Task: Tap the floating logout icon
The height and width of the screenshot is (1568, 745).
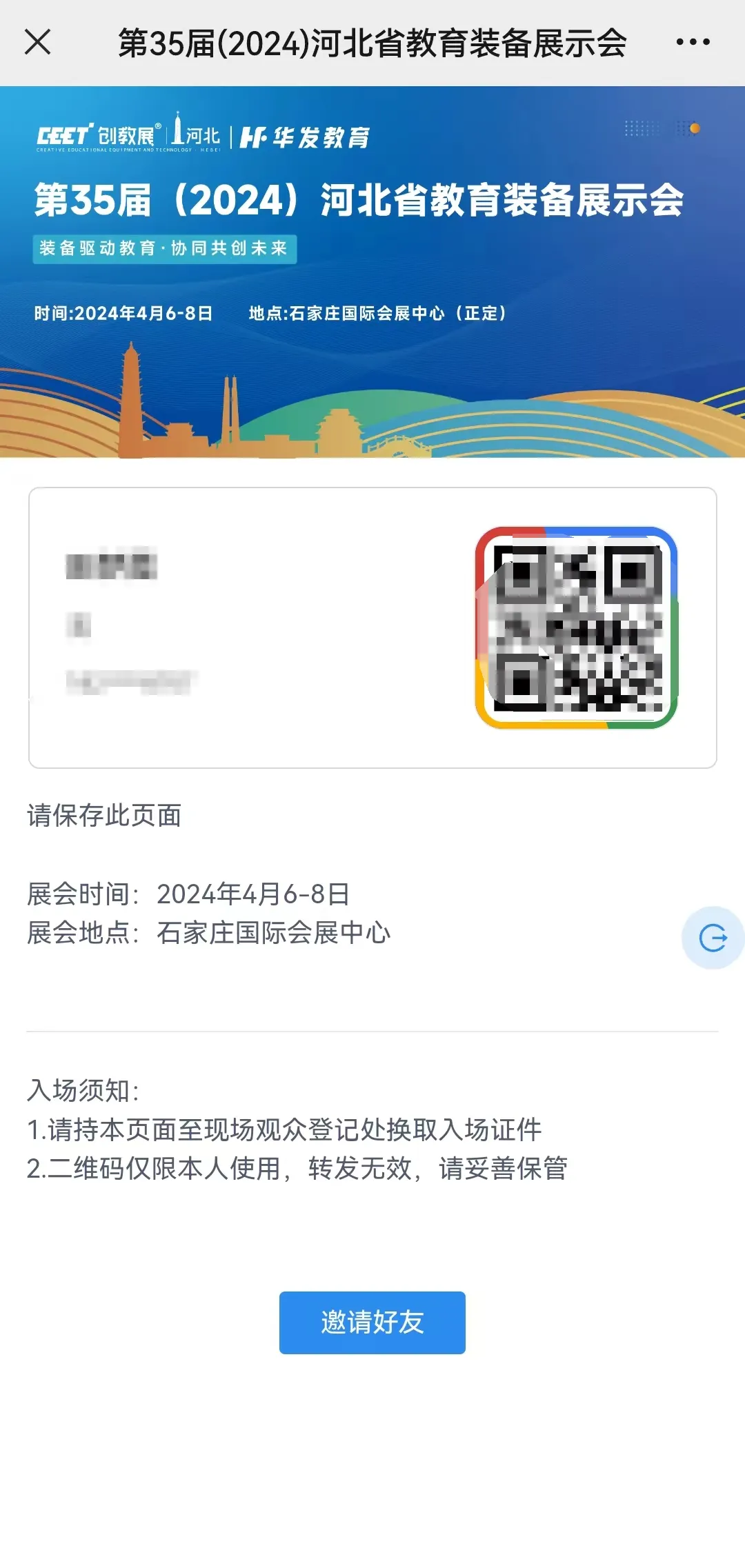Action: coord(713,938)
